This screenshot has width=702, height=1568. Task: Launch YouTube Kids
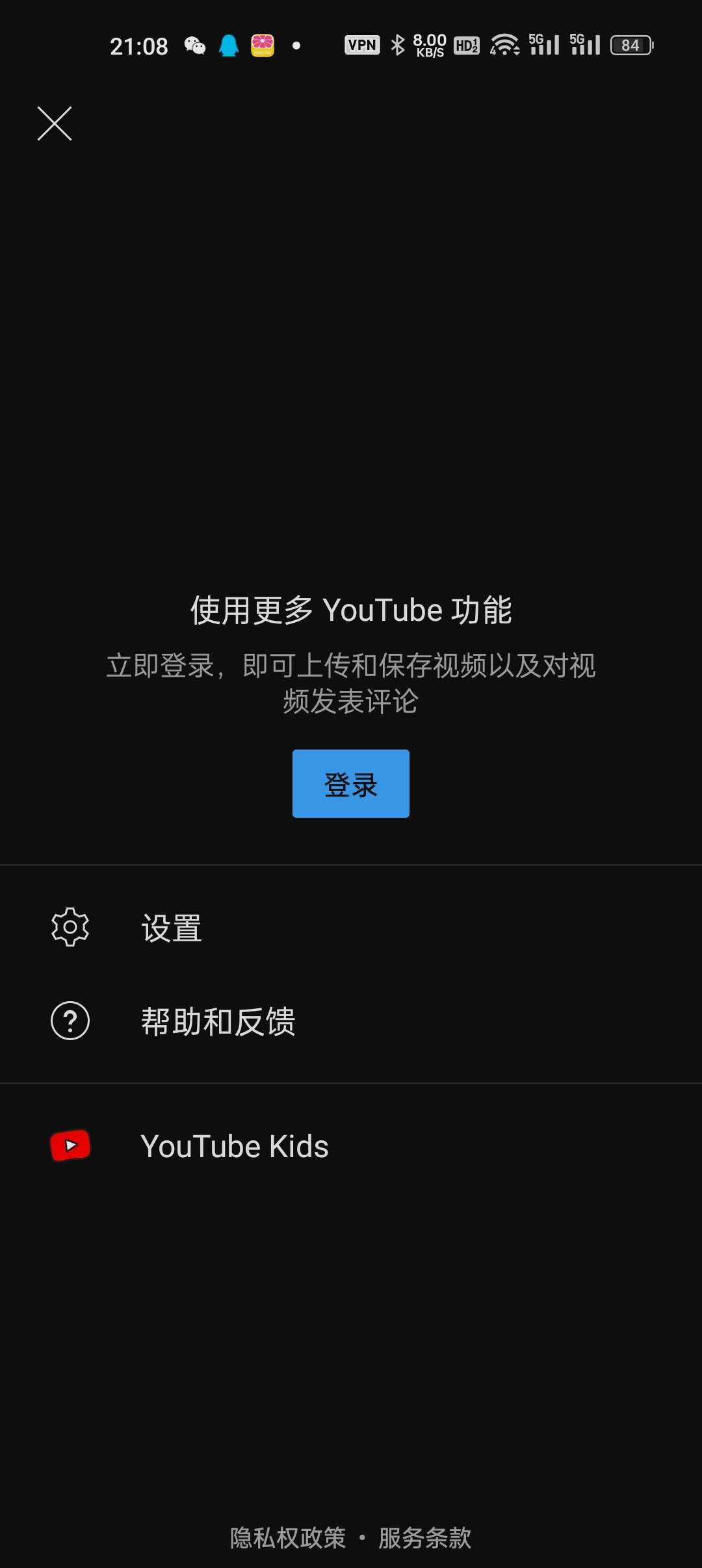click(x=351, y=1146)
